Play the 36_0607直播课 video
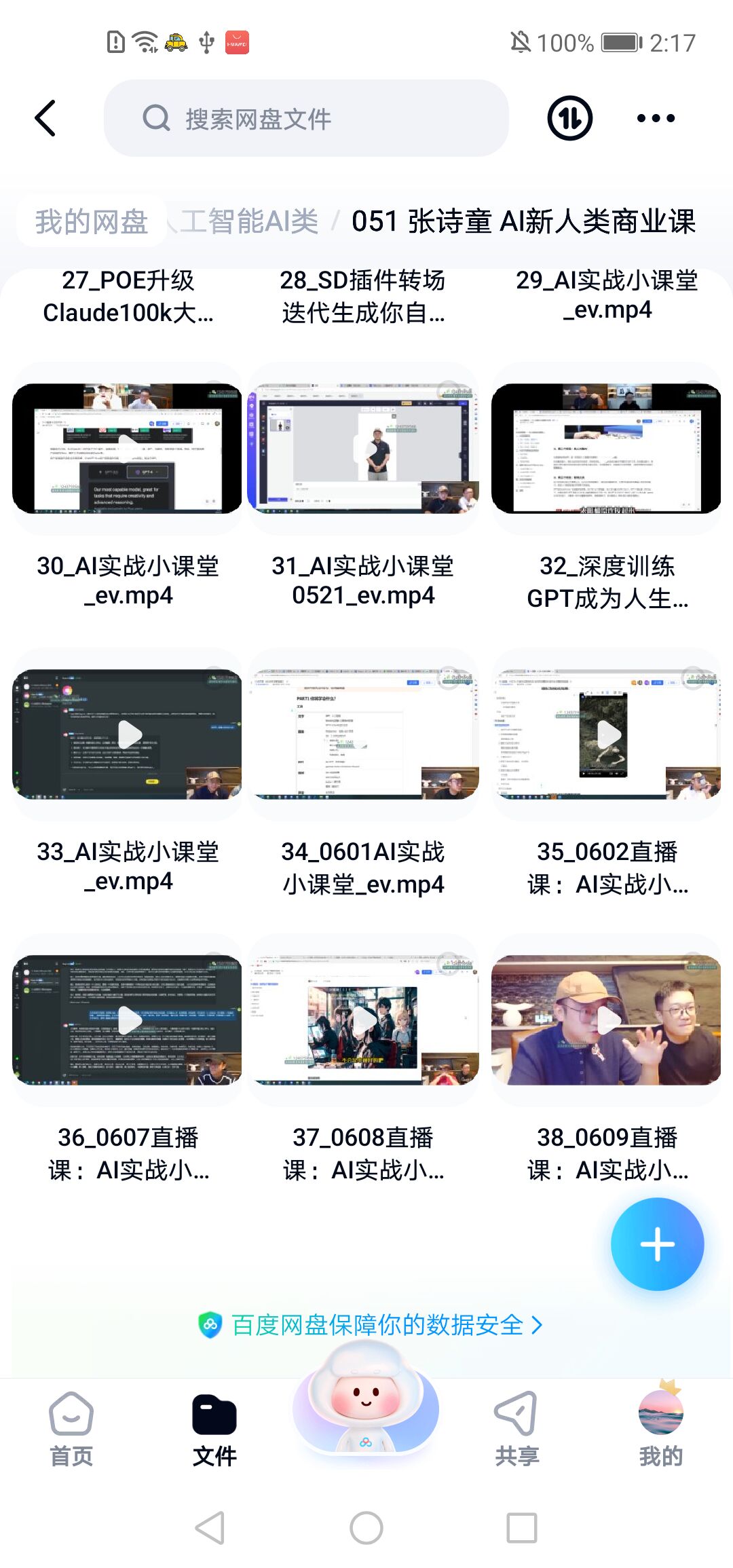 (128, 1020)
